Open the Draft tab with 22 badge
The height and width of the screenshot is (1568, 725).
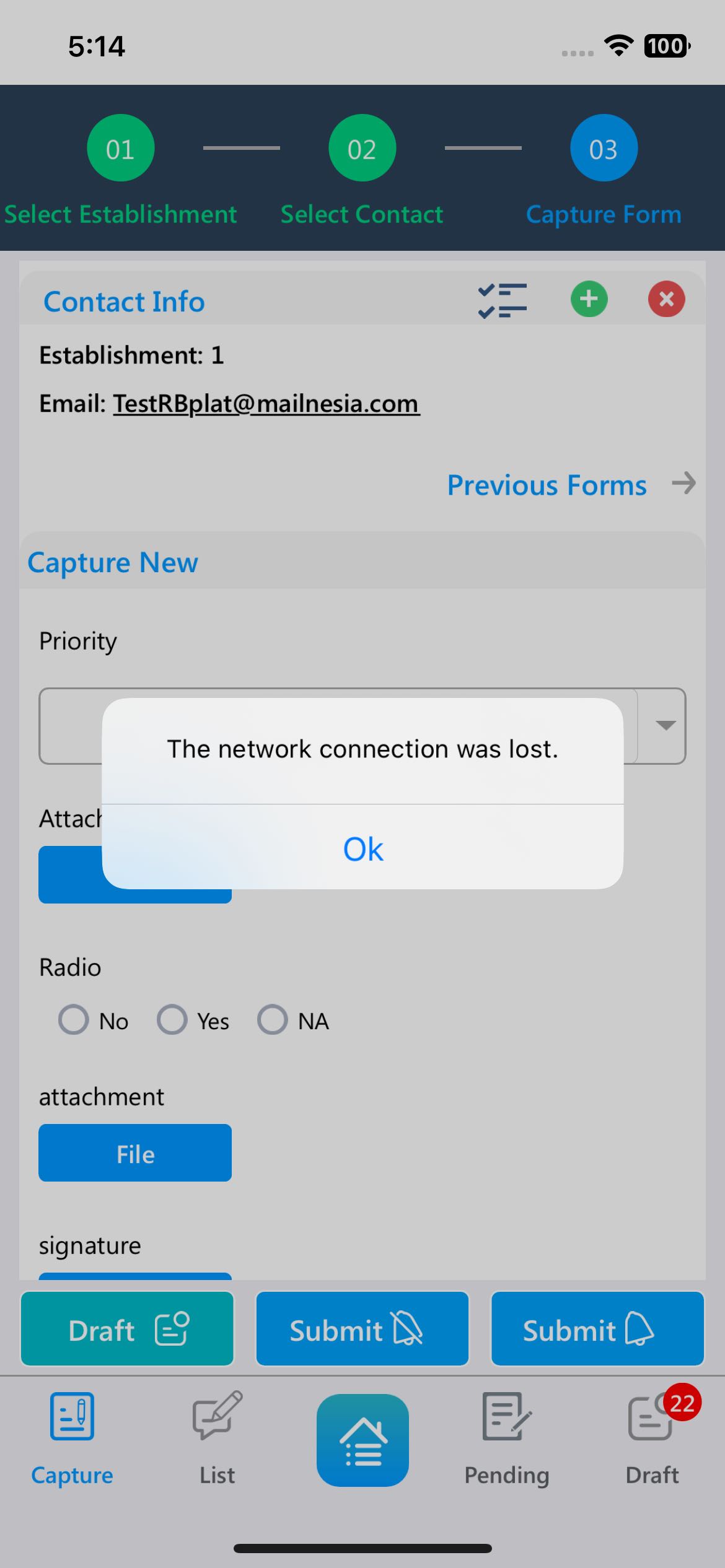coord(652,1438)
